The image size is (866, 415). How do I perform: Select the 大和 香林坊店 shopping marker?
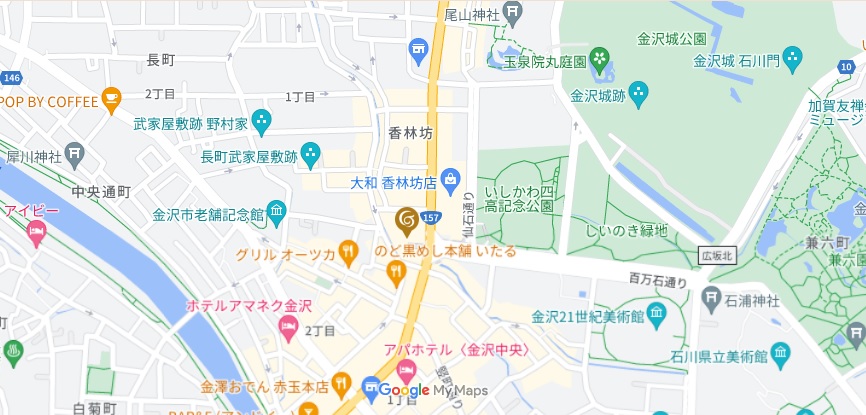point(451,180)
